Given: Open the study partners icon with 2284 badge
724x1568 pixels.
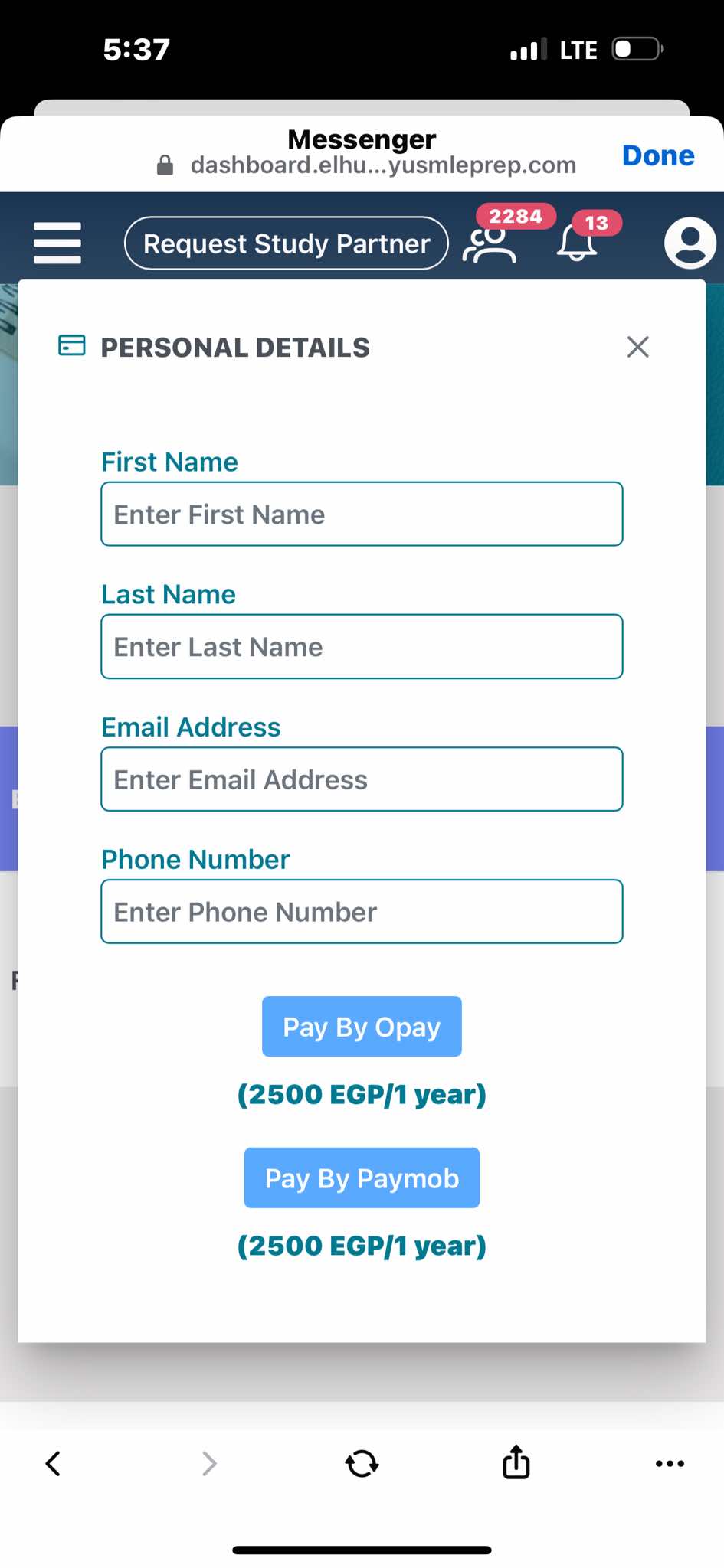Looking at the screenshot, I should click(490, 243).
